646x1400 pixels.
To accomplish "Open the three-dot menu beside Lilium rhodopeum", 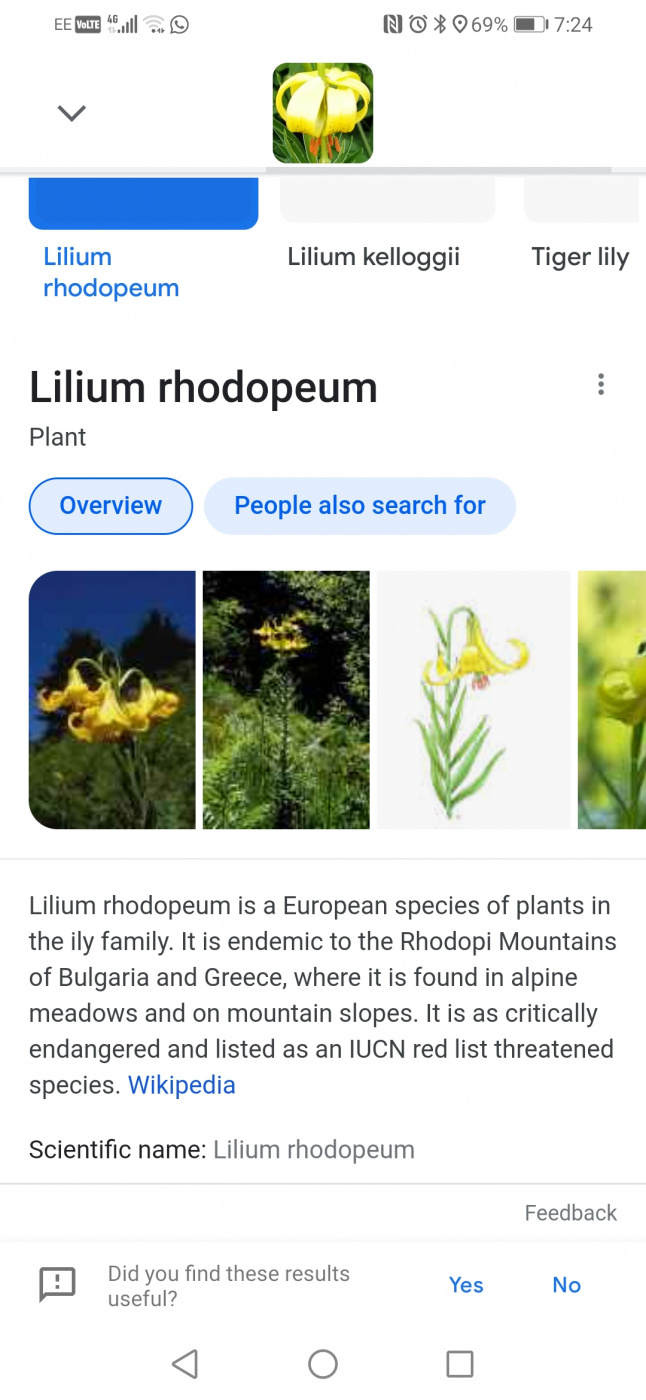I will coord(601,385).
